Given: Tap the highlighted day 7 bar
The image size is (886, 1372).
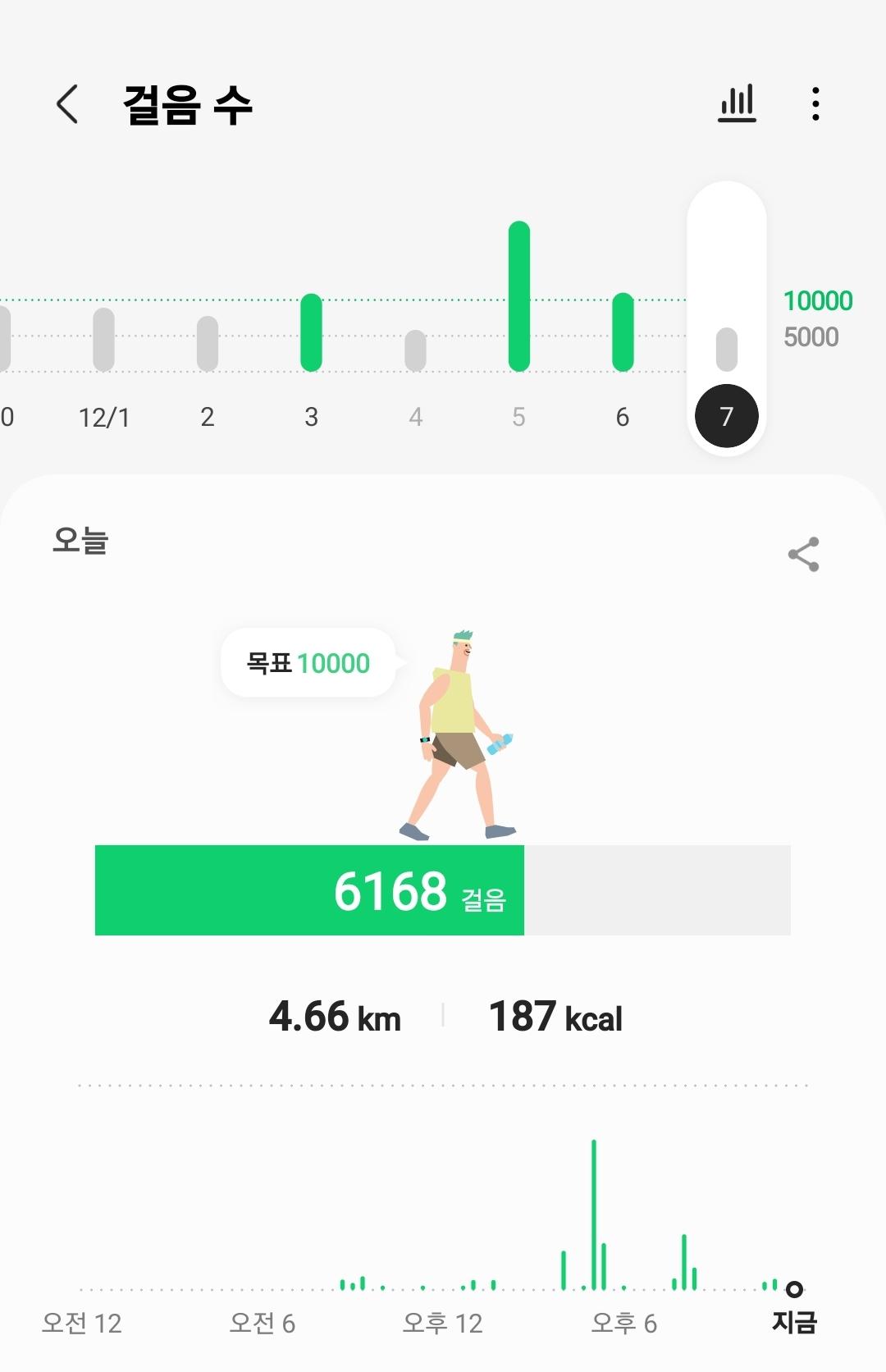Looking at the screenshot, I should coord(726,350).
